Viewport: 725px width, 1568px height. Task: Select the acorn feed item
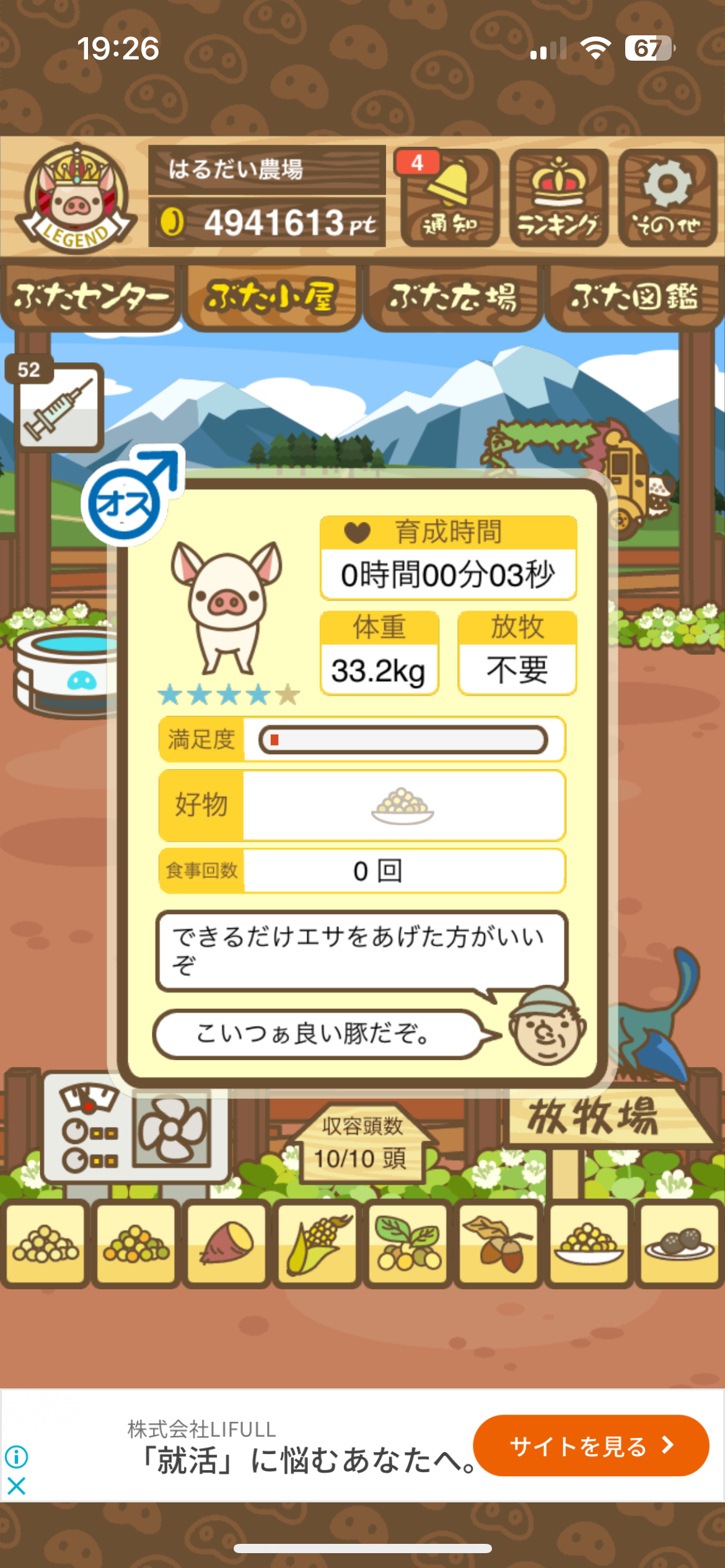[x=498, y=1244]
